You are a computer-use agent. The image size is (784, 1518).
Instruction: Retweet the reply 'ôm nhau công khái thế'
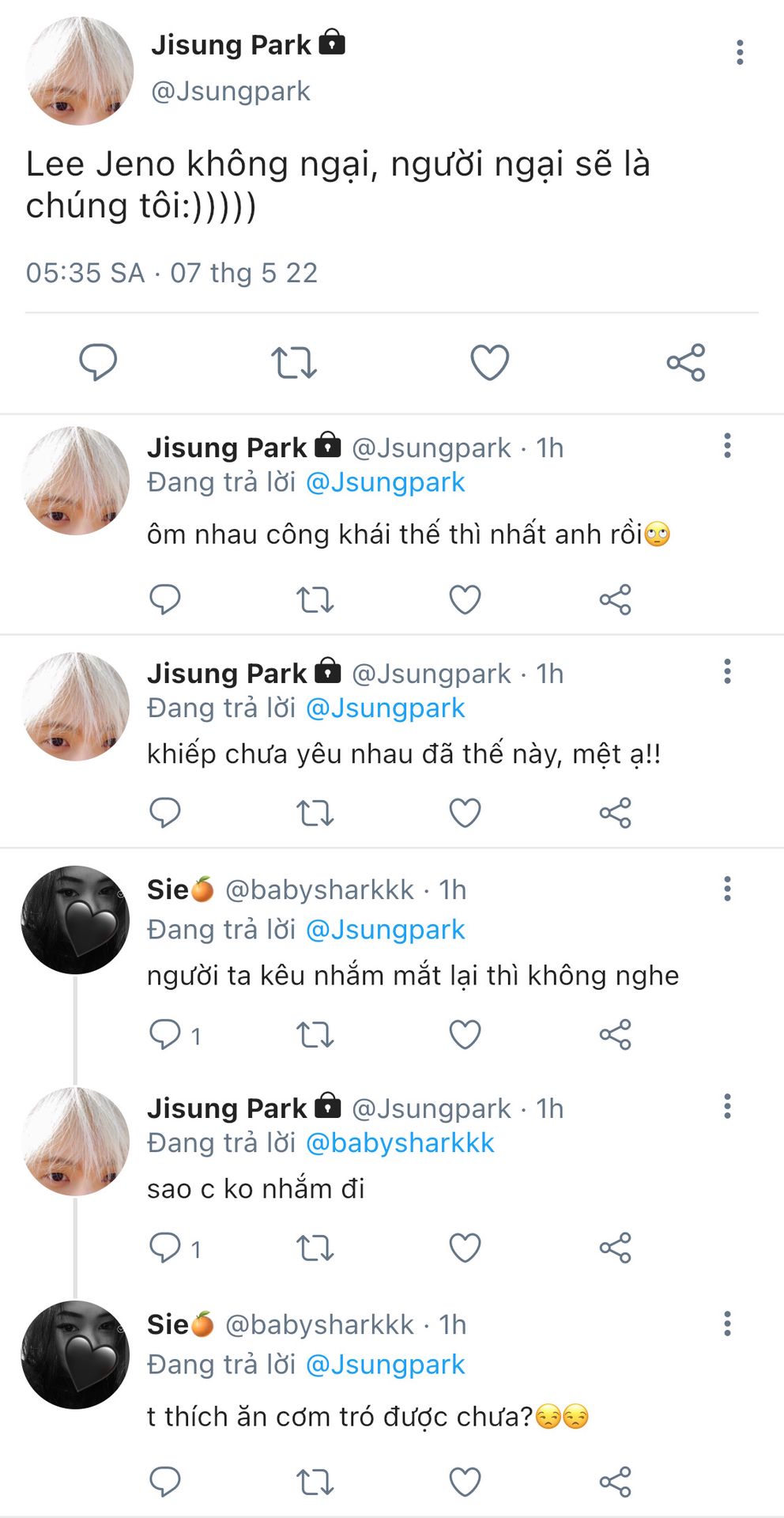point(315,599)
